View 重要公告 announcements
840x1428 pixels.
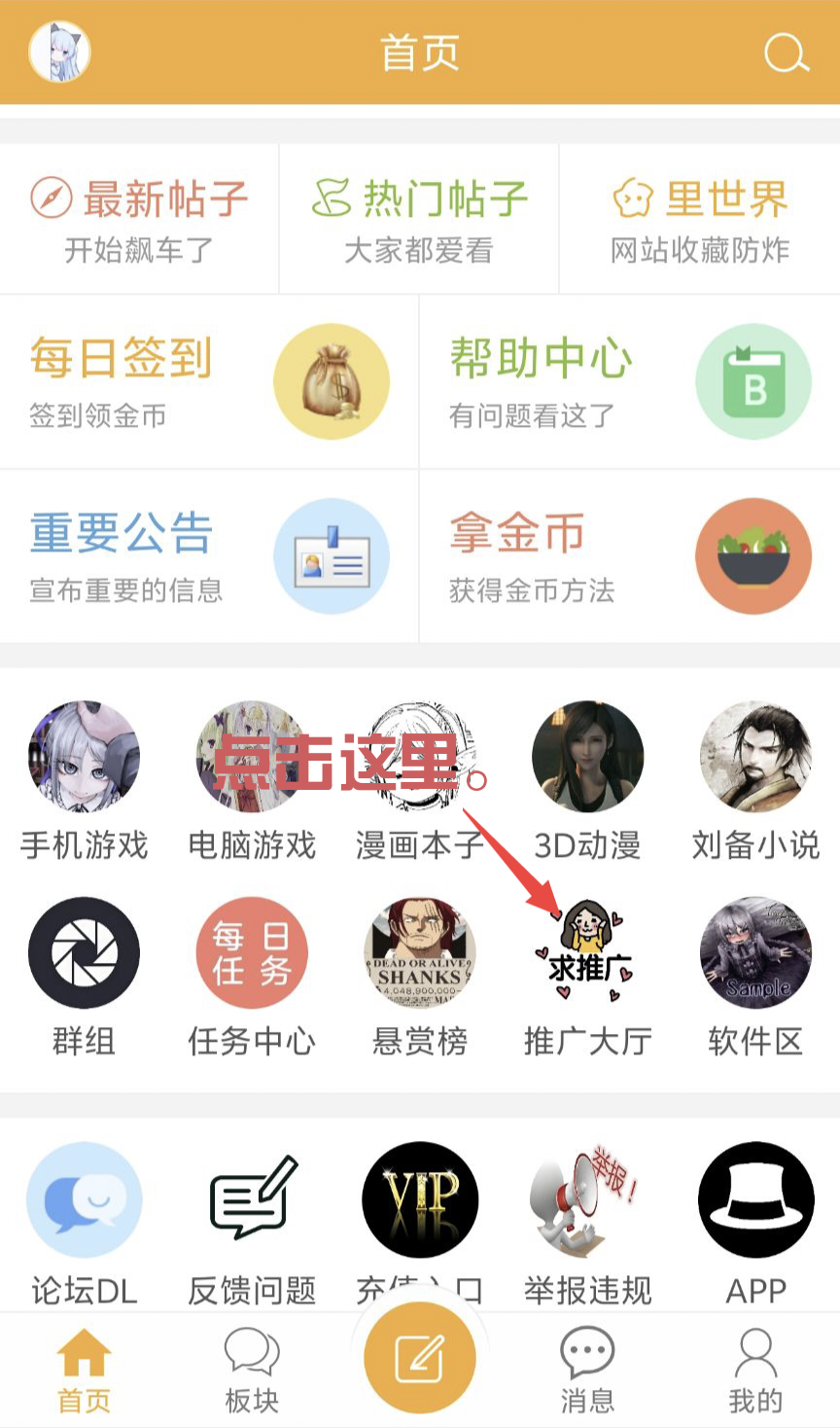[209, 556]
